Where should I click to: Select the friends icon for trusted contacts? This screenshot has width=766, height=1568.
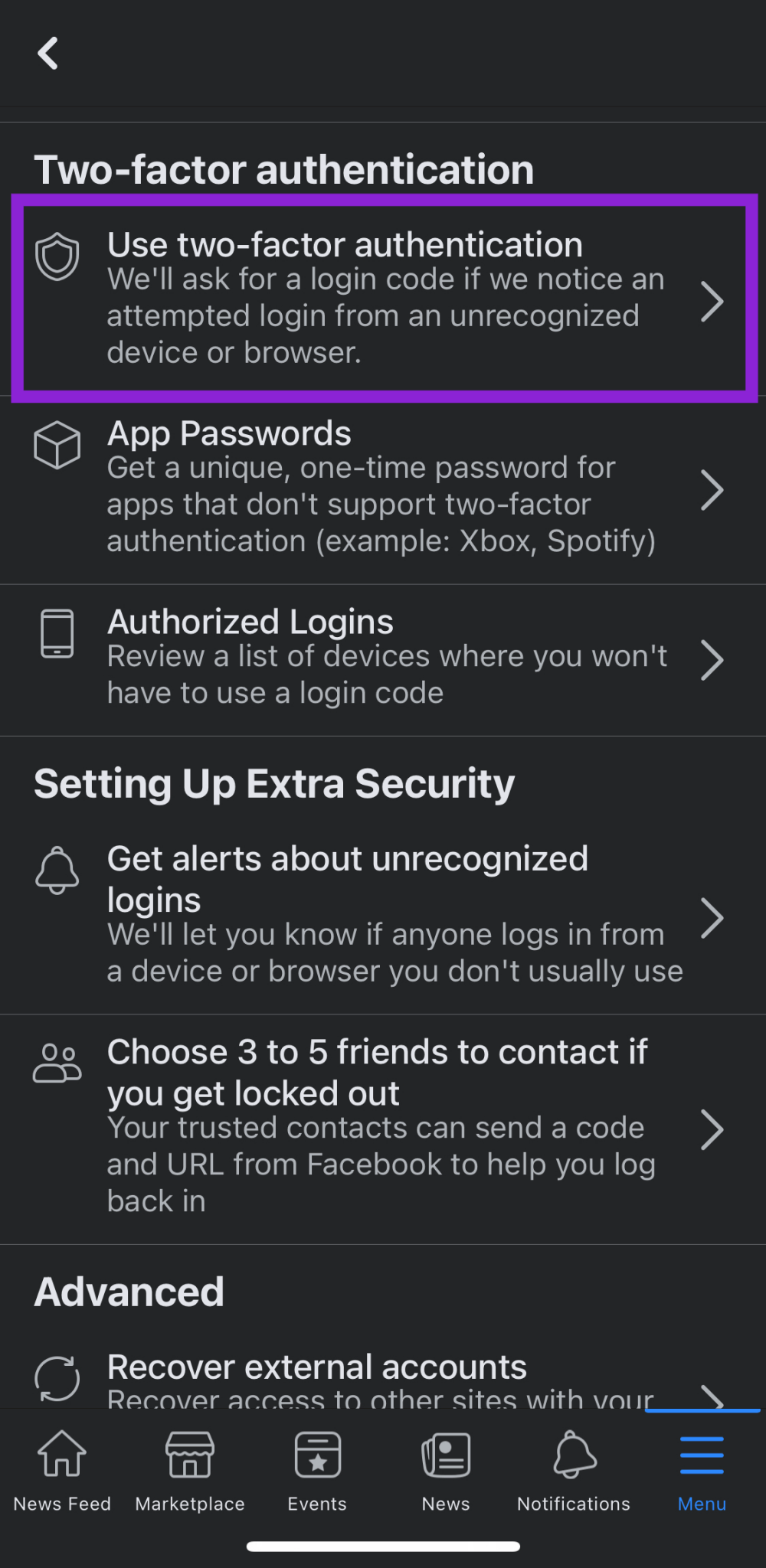coord(57,1063)
